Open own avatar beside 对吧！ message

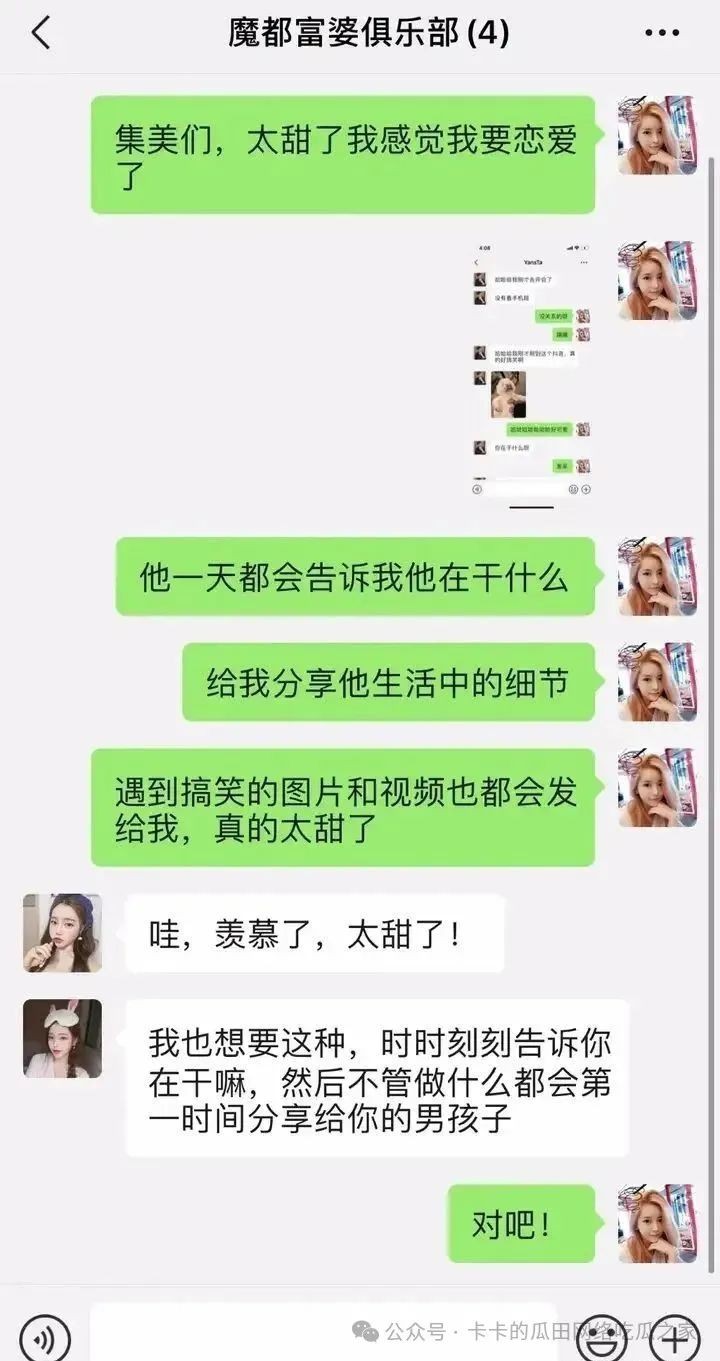657,1223
